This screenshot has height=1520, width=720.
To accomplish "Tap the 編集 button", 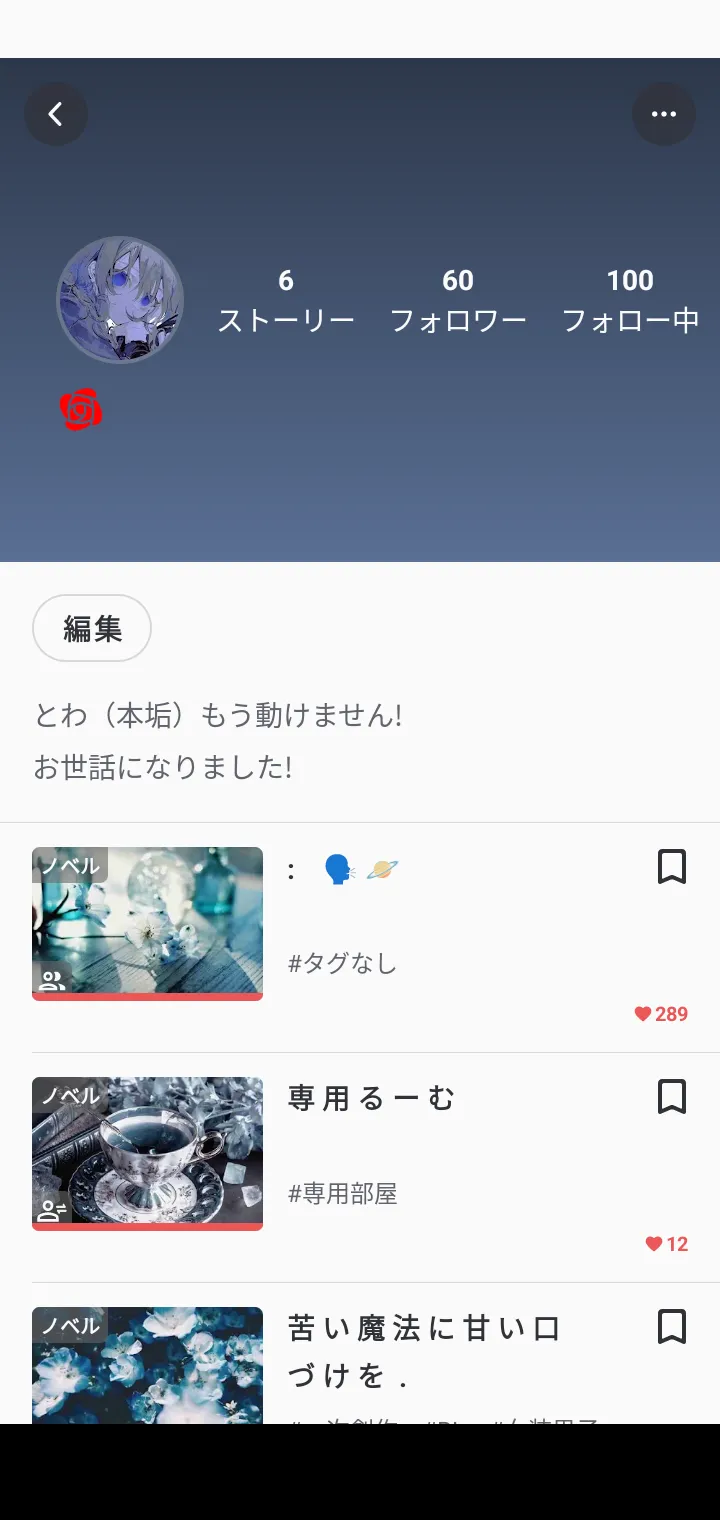I will click(x=92, y=628).
